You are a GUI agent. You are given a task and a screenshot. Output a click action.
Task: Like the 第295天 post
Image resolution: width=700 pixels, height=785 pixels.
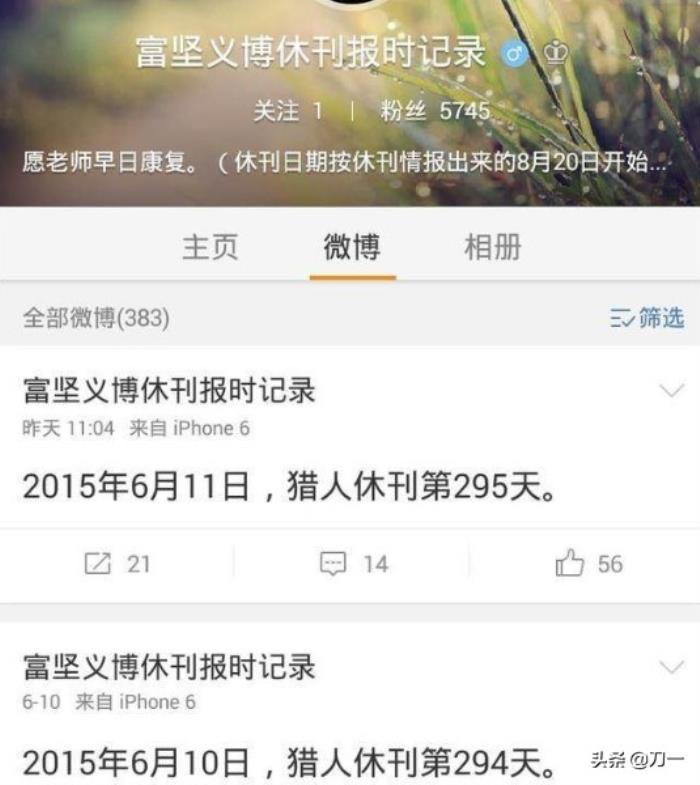click(x=588, y=564)
